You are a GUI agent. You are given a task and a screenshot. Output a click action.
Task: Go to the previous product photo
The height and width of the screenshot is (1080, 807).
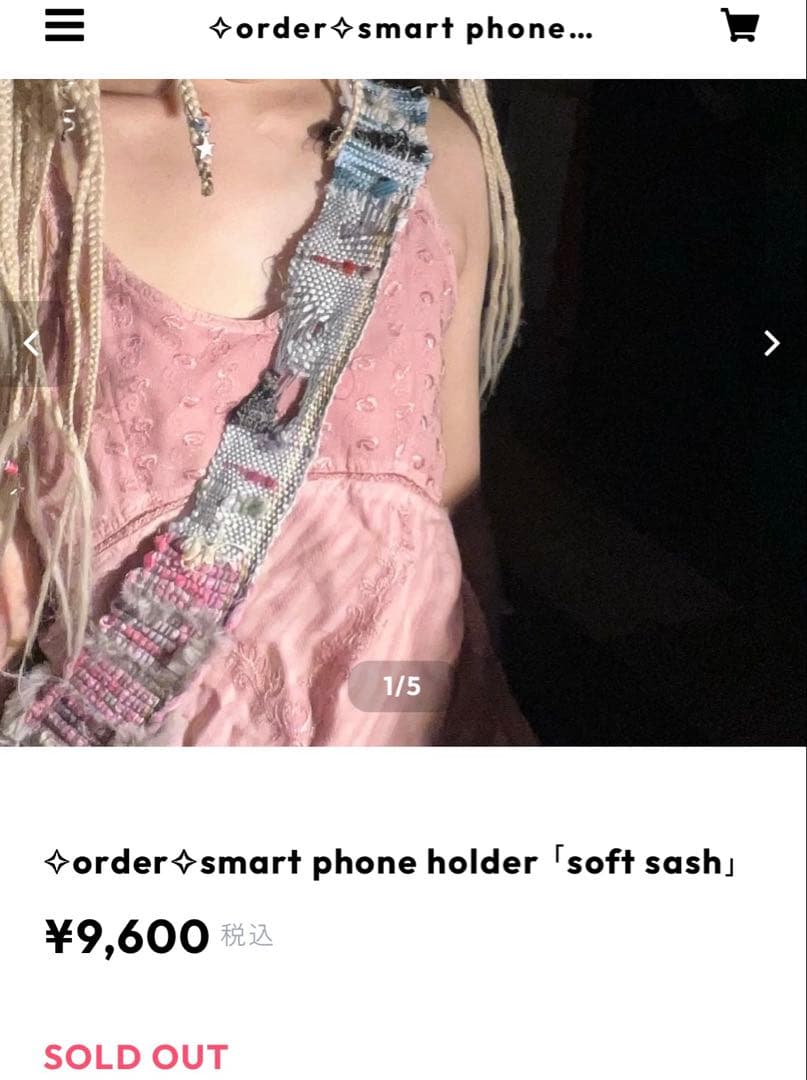31,343
